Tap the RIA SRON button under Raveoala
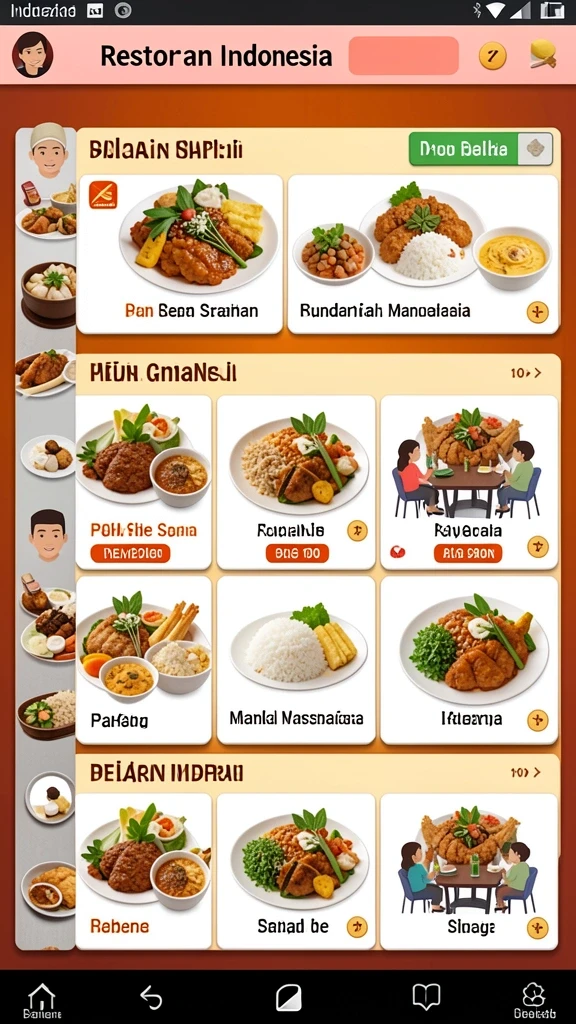This screenshot has height=1024, width=576. [468, 554]
